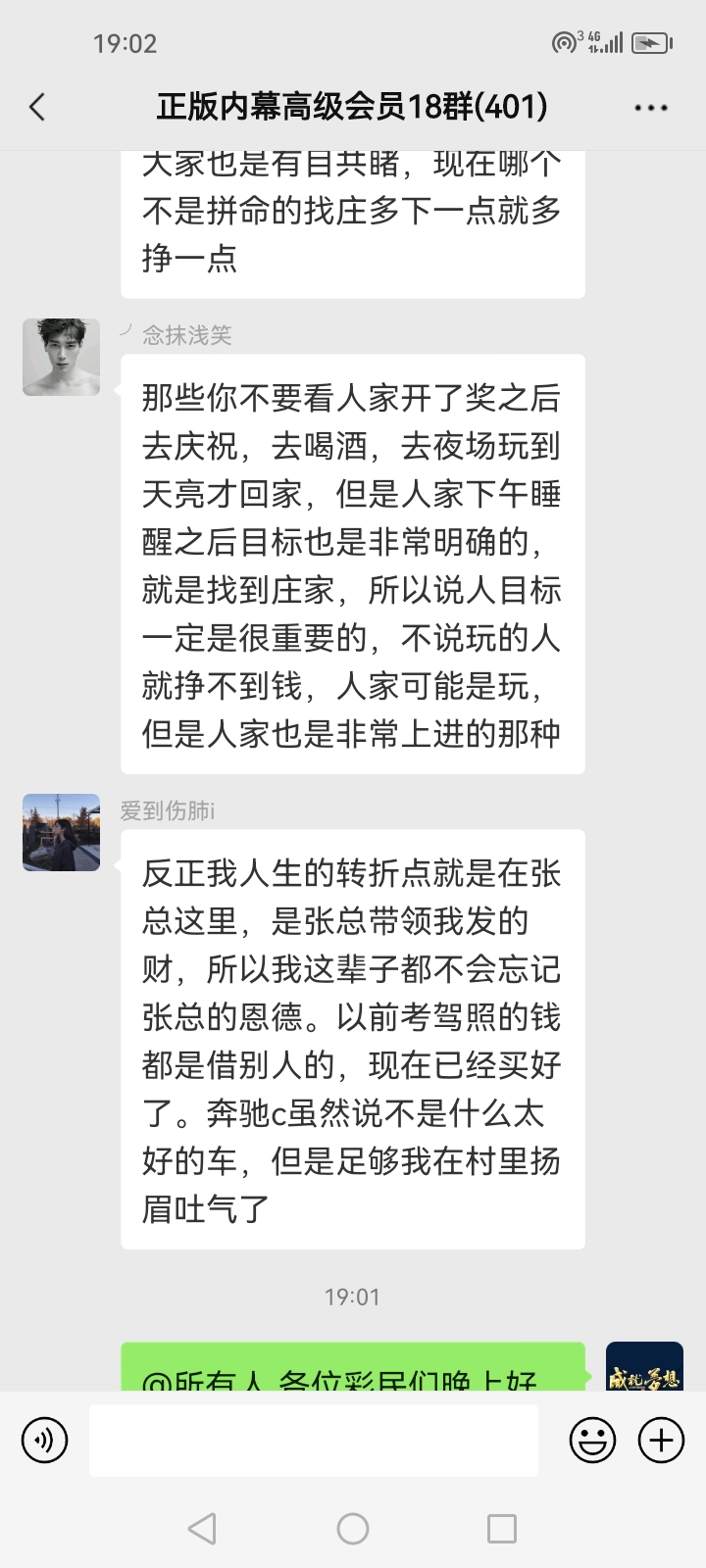Go back from the group chat
This screenshot has width=706, height=1568.
37,107
